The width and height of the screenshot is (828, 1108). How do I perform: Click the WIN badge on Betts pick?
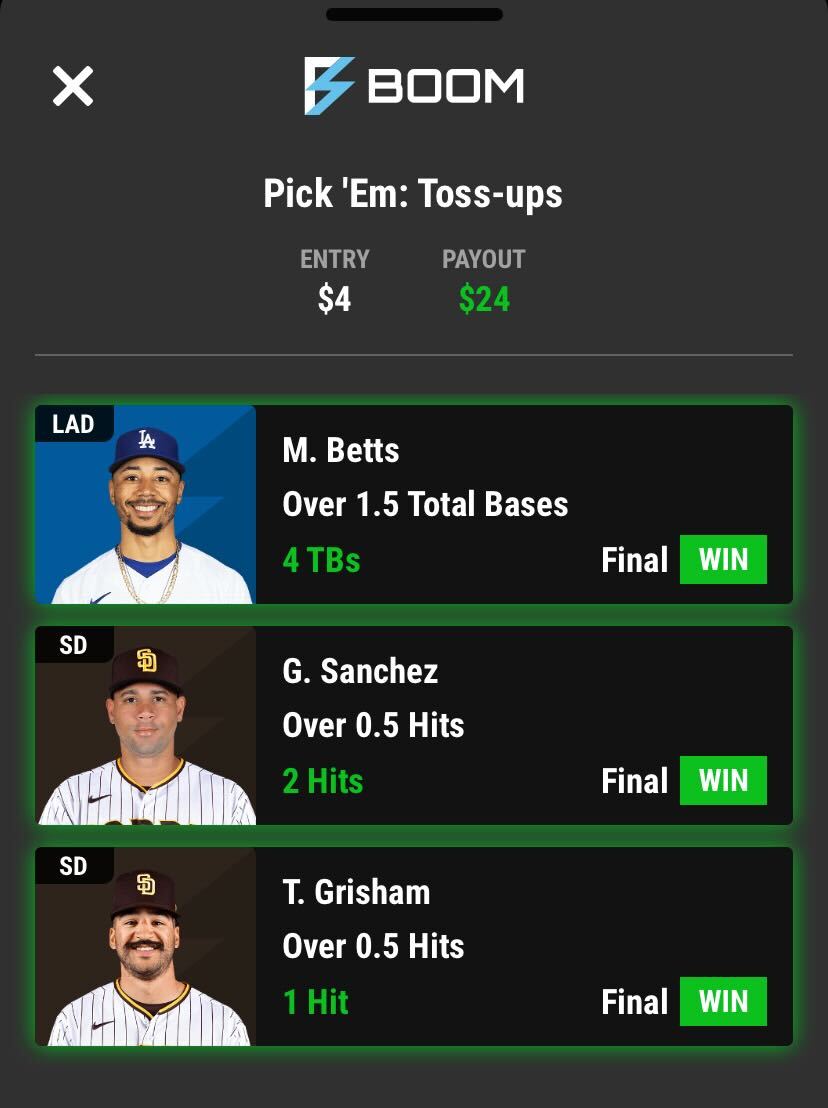pyautogui.click(x=722, y=559)
